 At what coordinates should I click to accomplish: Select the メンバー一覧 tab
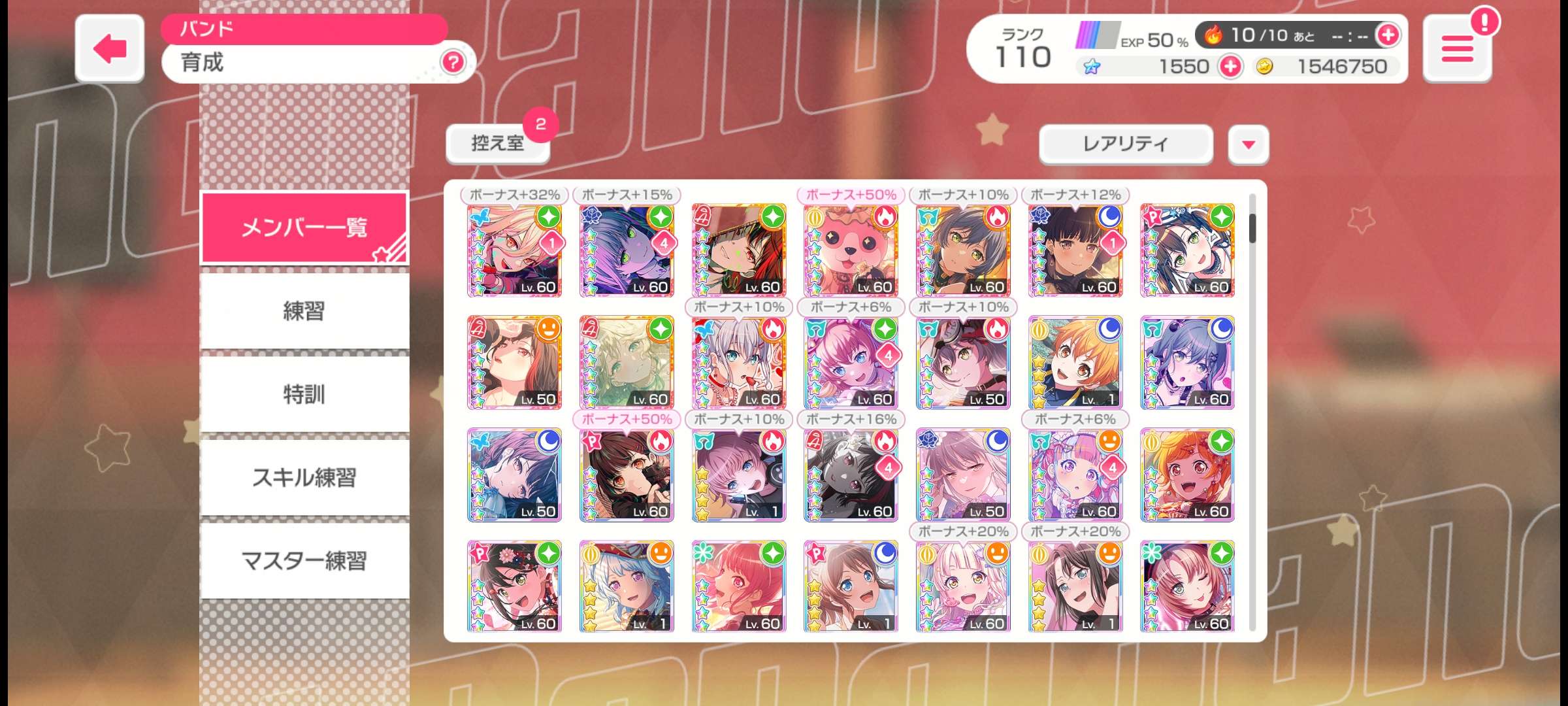(304, 227)
